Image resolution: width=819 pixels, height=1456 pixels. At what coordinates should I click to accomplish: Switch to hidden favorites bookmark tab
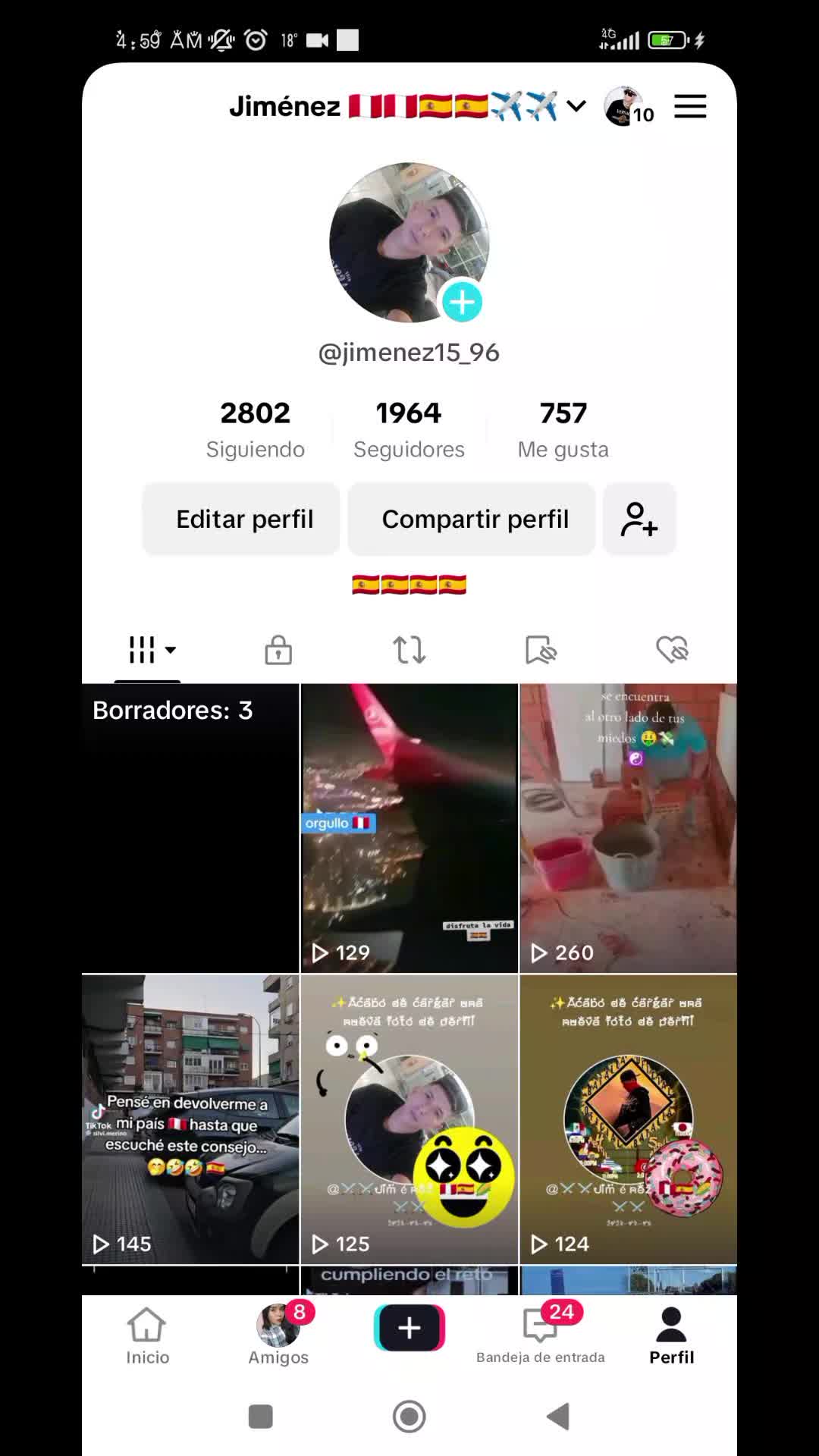(541, 650)
